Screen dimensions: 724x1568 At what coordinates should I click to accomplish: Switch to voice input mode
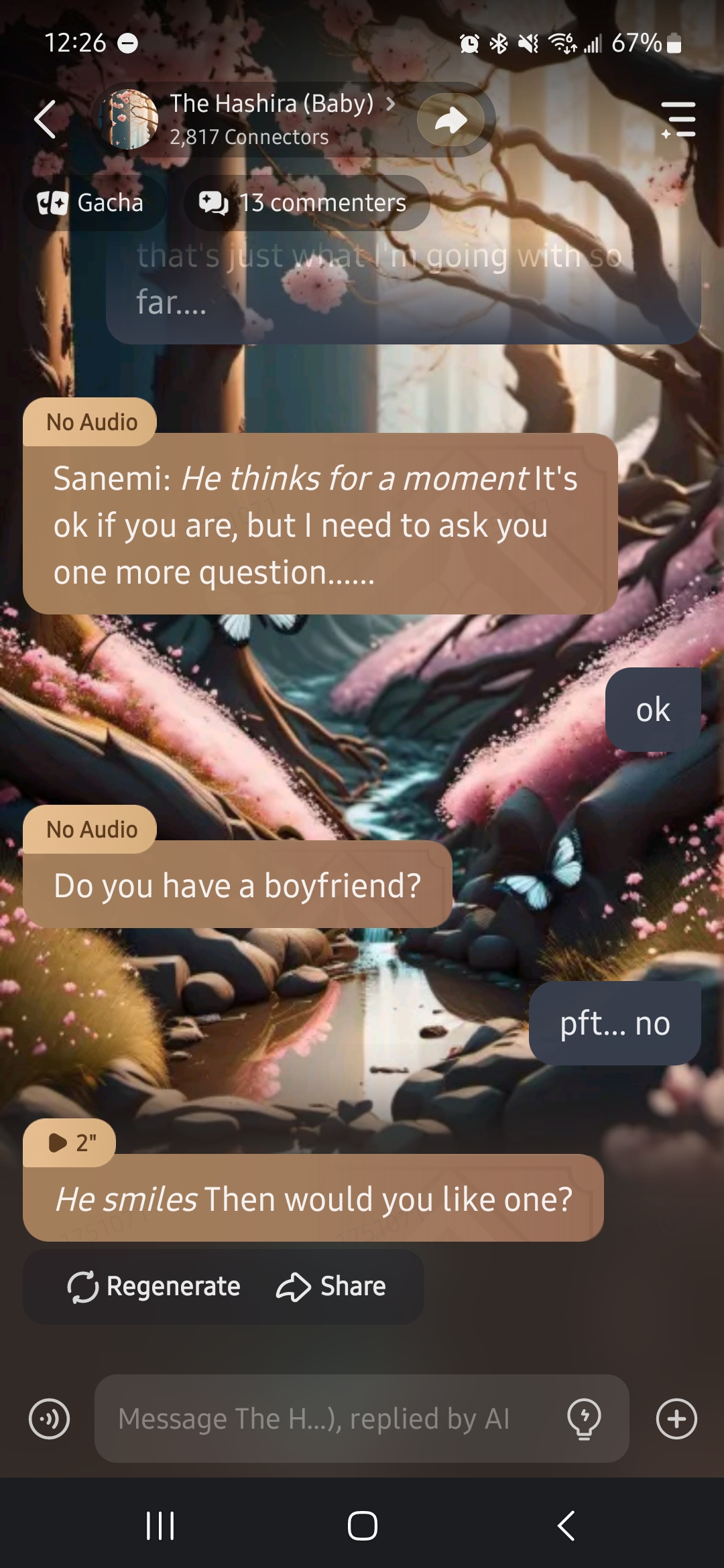(x=50, y=1419)
